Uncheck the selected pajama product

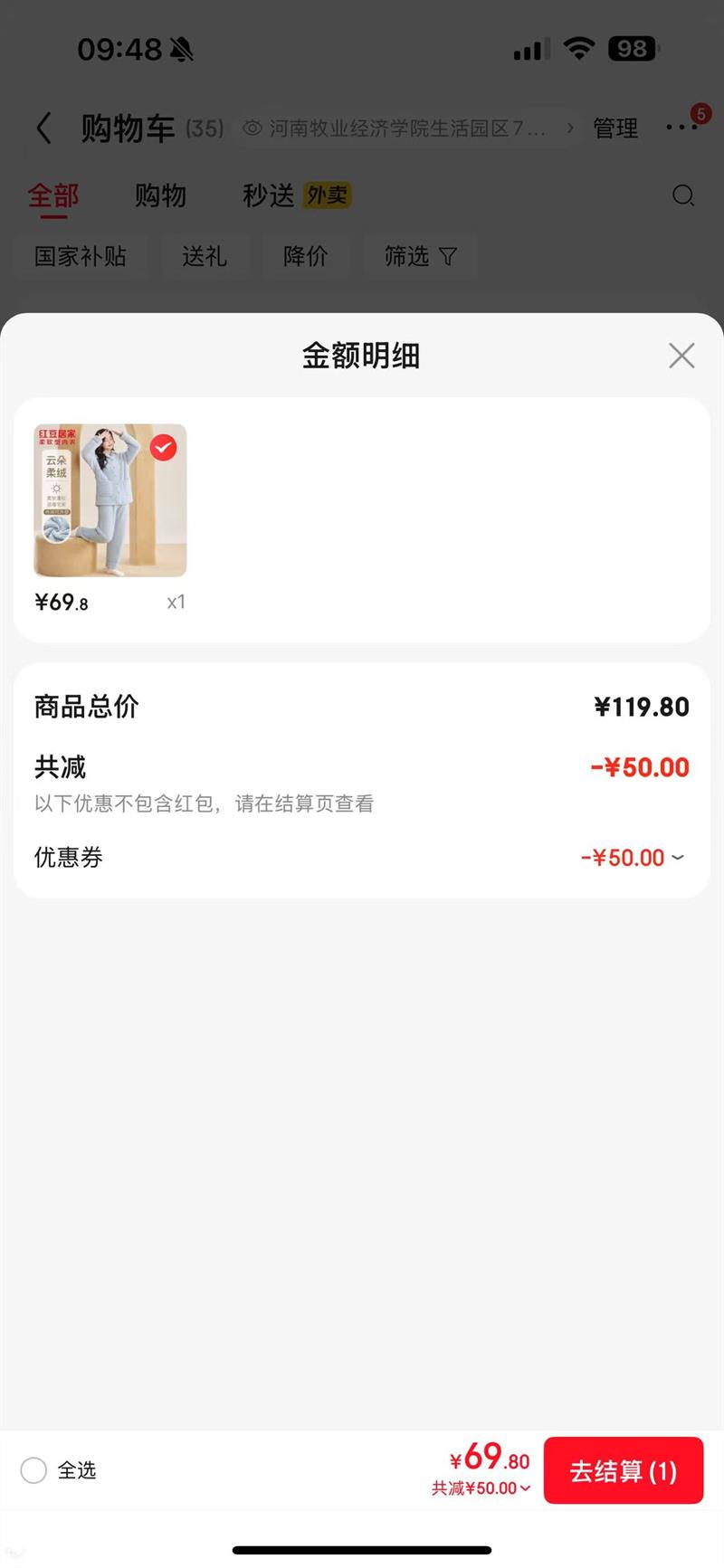(163, 448)
